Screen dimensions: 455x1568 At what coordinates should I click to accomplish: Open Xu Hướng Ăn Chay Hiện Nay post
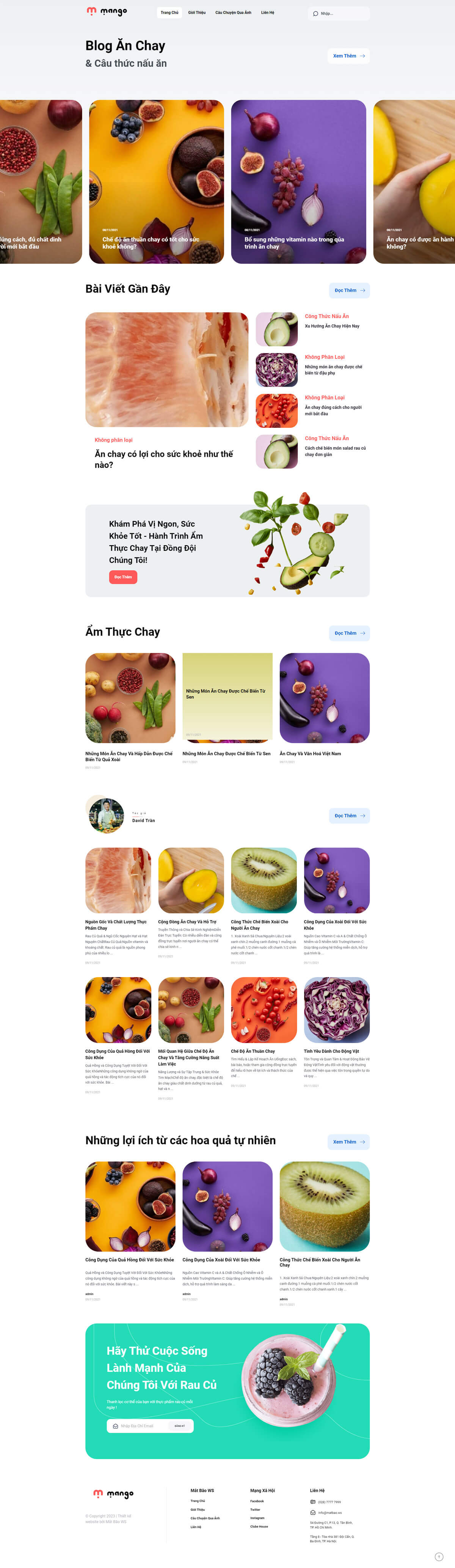331,326
